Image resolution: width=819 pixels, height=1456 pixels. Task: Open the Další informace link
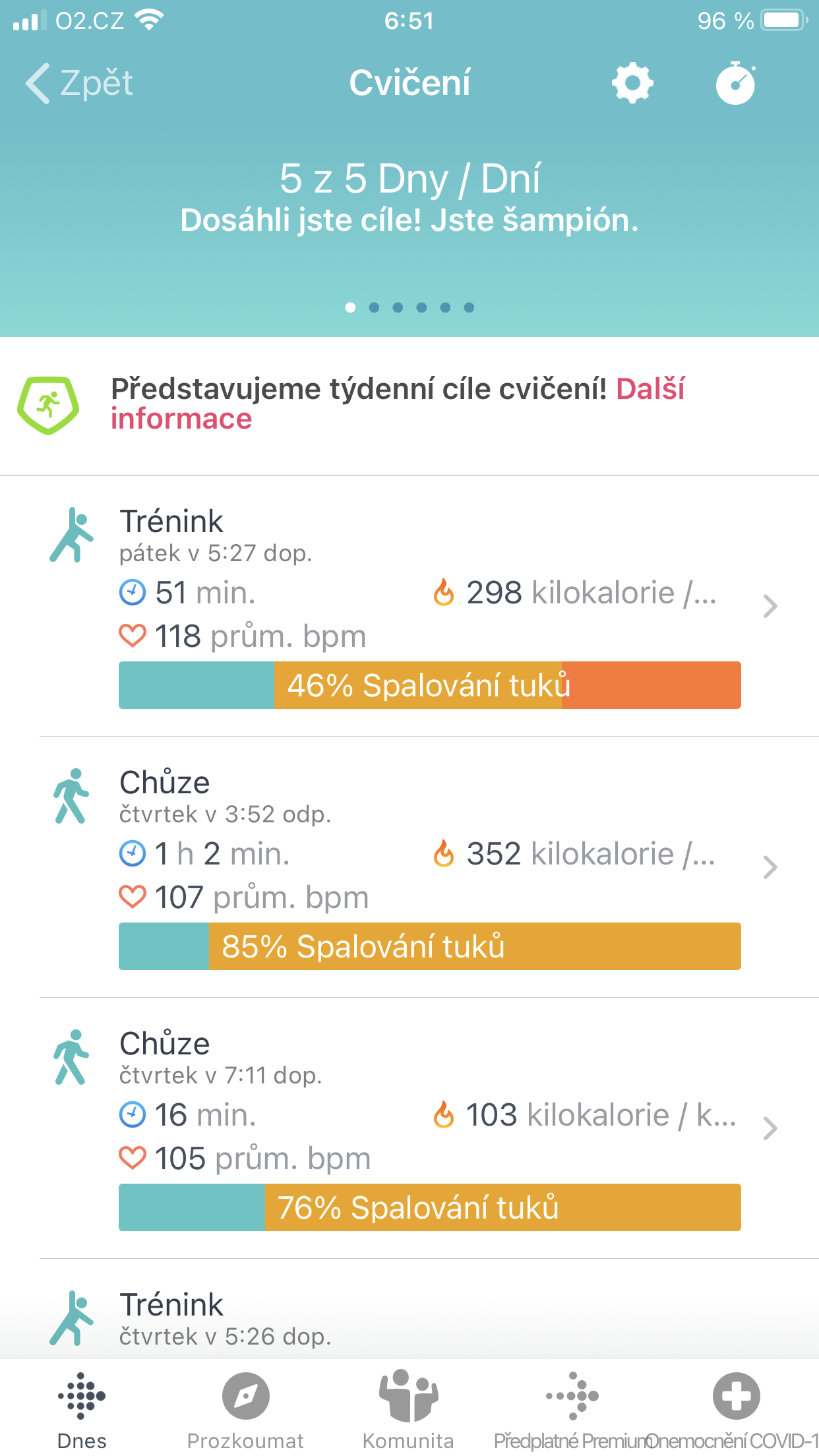[397, 404]
